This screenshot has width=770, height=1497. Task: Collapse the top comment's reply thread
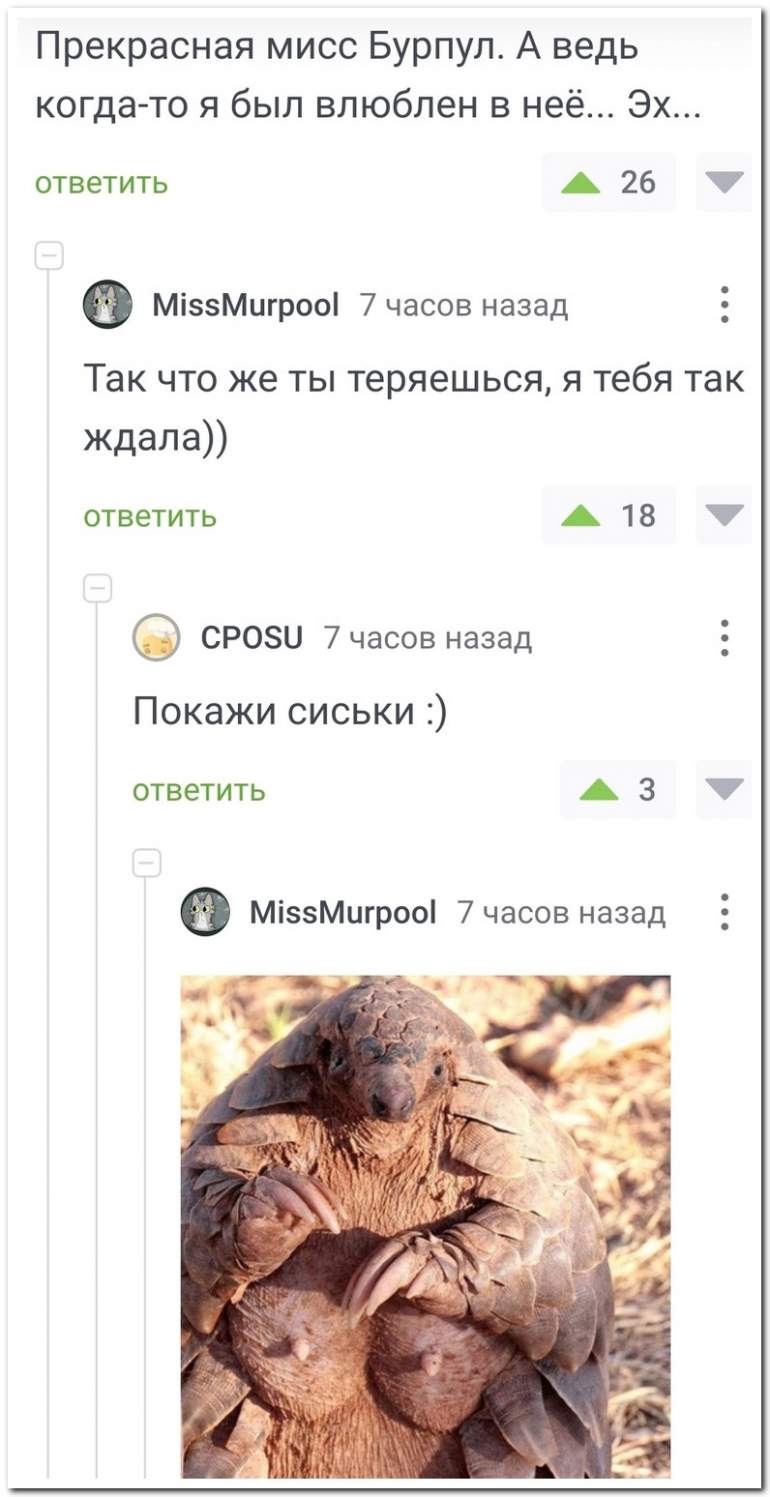click(48, 256)
